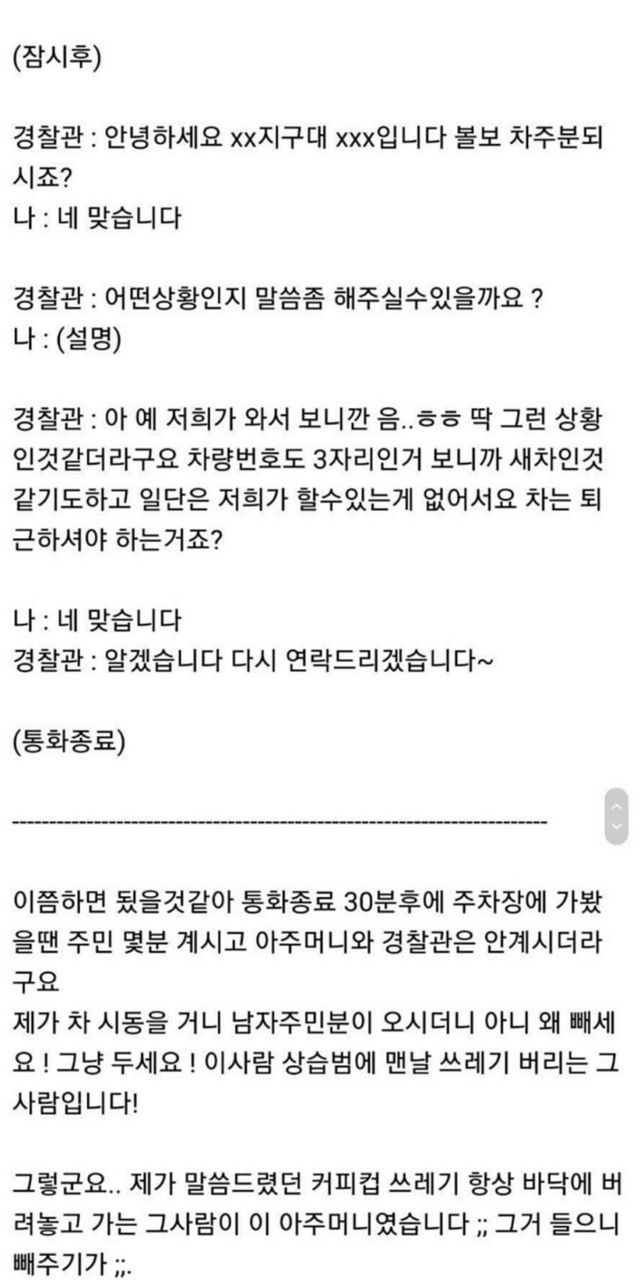Image resolution: width=640 pixels, height=1280 pixels.
Task: Tap the fast-scroll handle with up/down arrows
Action: [x=617, y=816]
